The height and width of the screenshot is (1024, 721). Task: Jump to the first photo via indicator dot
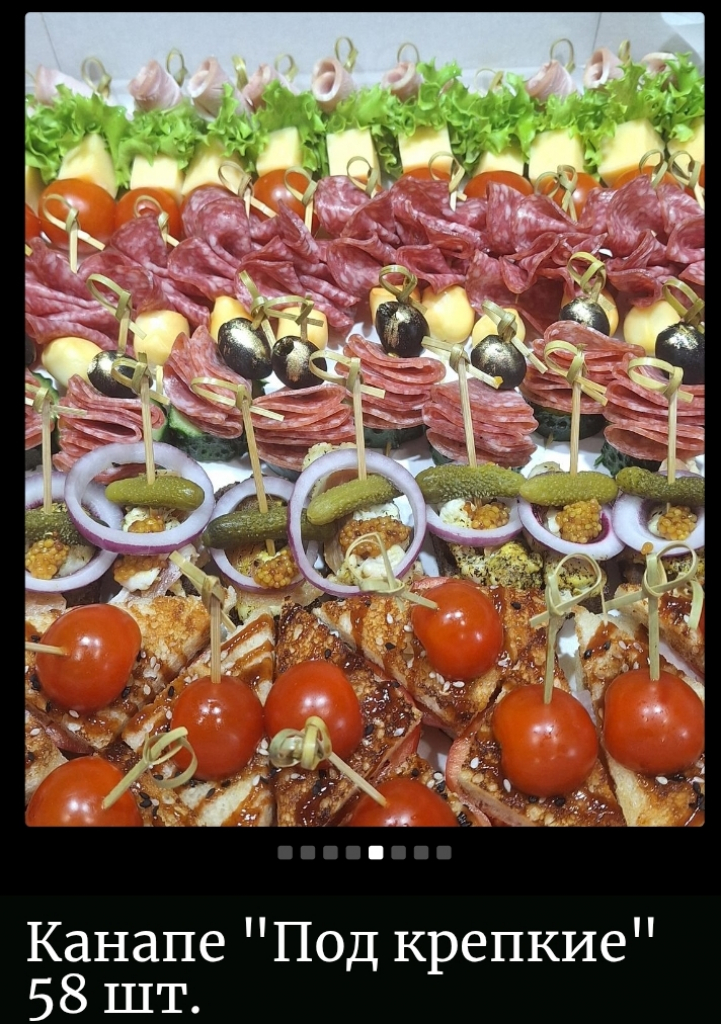pyautogui.click(x=285, y=853)
